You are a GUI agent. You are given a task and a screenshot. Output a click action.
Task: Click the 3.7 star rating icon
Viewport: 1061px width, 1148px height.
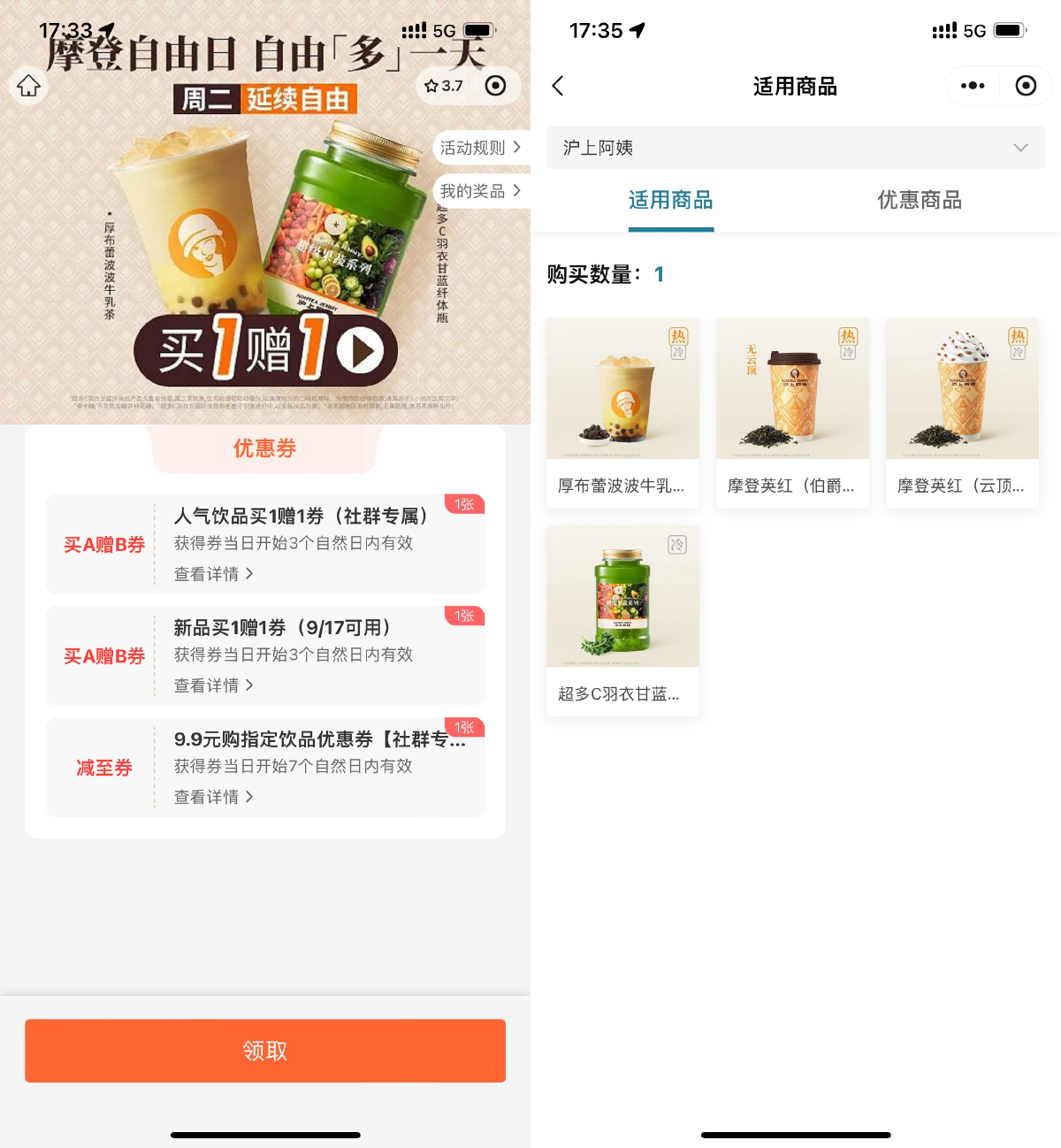click(x=442, y=86)
